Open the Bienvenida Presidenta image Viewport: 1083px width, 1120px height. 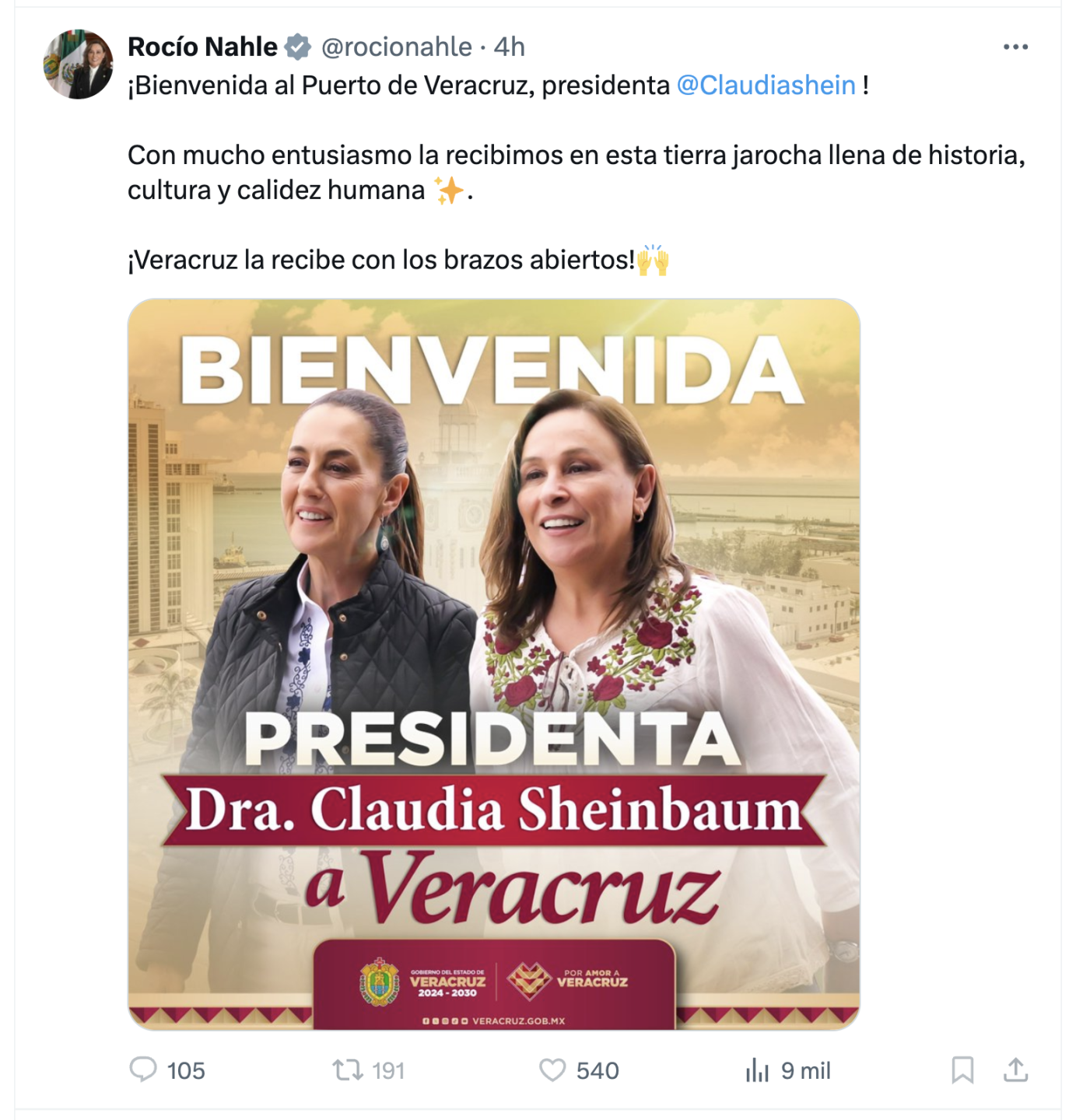[x=494, y=664]
